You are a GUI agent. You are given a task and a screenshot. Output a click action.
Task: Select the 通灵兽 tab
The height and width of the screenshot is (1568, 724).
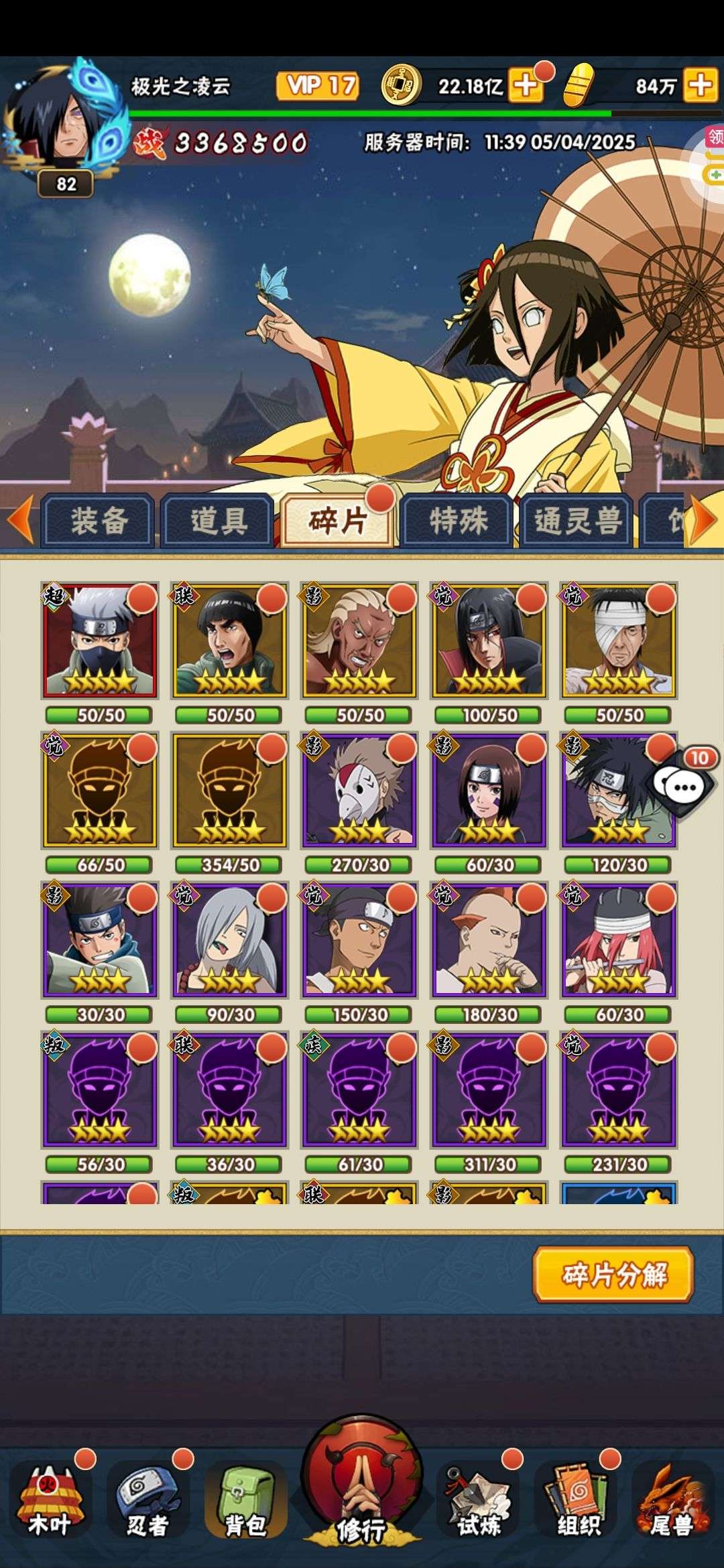(577, 521)
